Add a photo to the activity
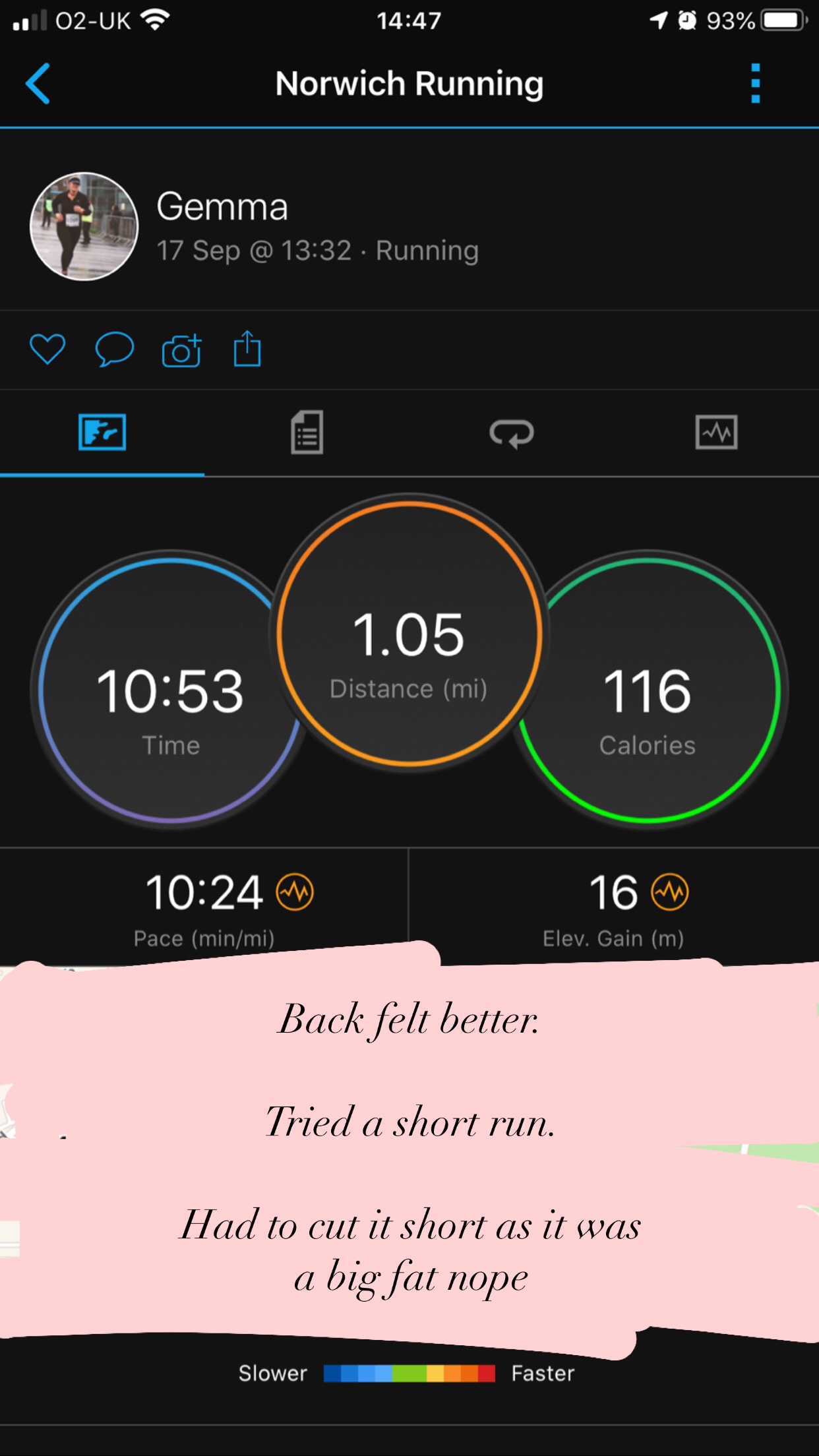This screenshot has height=1456, width=819. pyautogui.click(x=181, y=350)
